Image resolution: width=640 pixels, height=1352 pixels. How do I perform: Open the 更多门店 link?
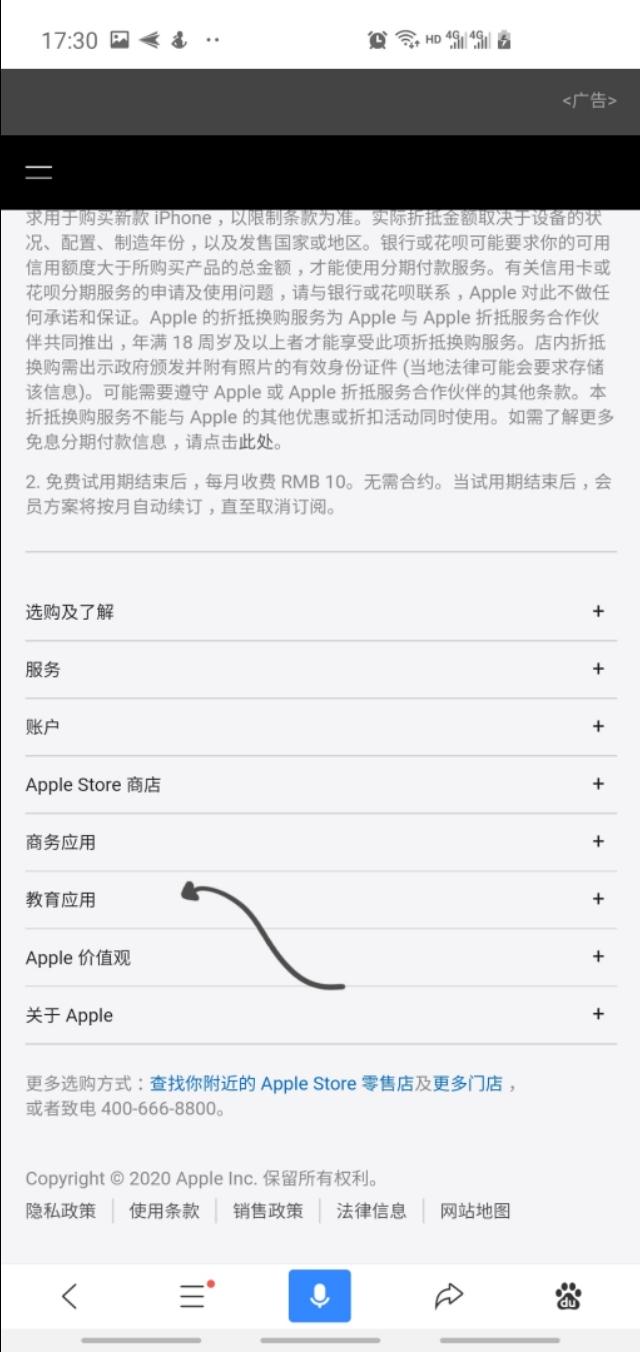(x=468, y=1084)
